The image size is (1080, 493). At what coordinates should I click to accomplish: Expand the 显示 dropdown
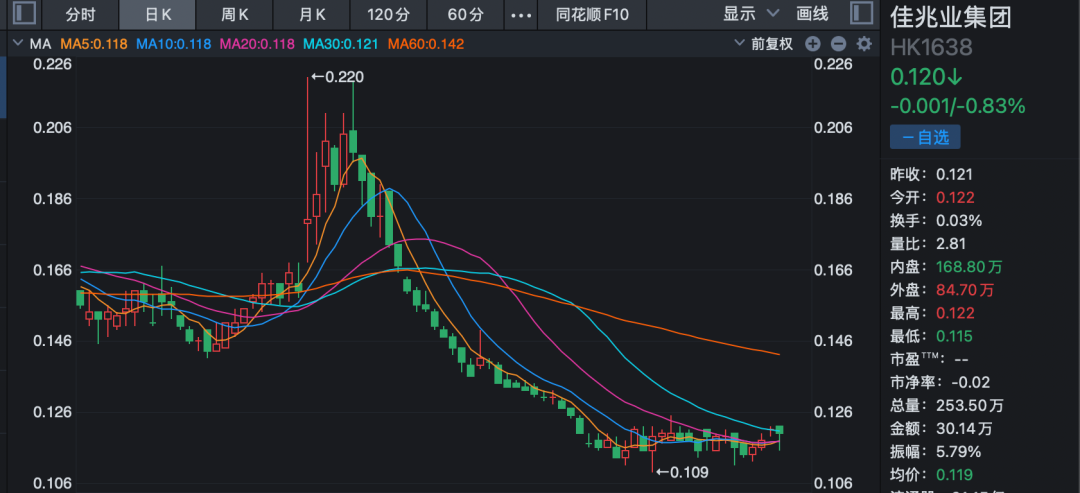(752, 14)
